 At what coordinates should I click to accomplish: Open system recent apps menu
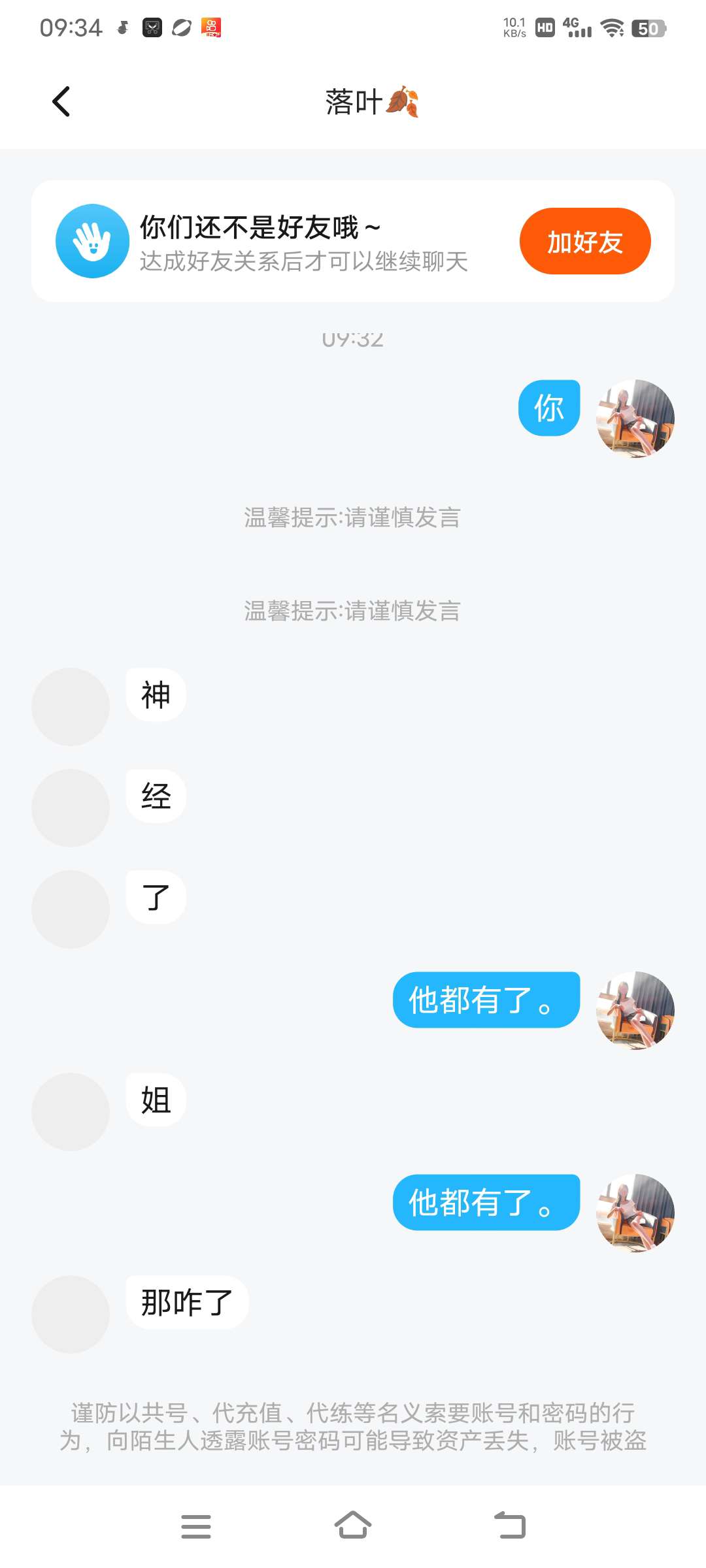click(x=195, y=1526)
